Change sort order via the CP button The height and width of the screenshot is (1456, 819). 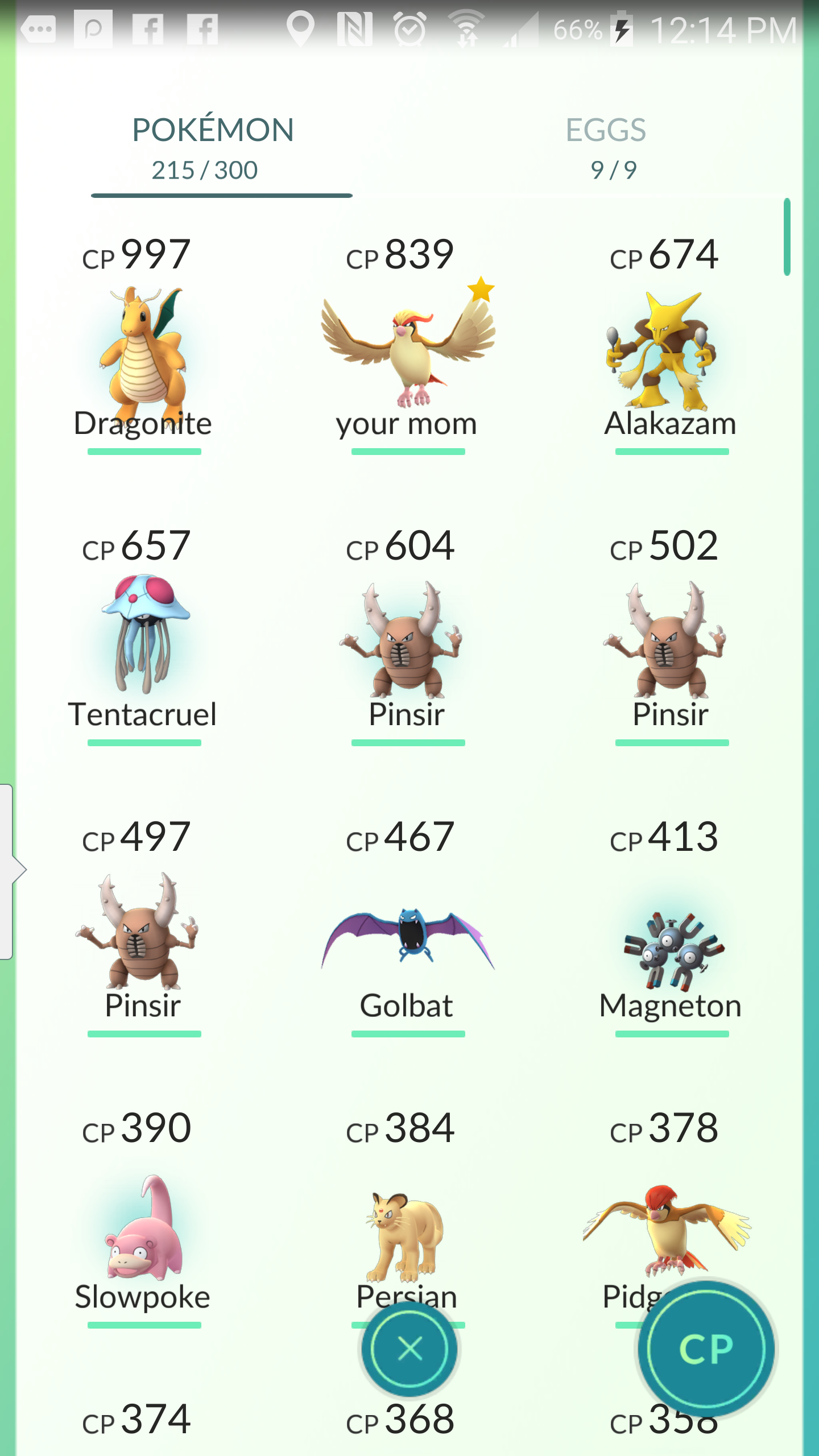(706, 1349)
